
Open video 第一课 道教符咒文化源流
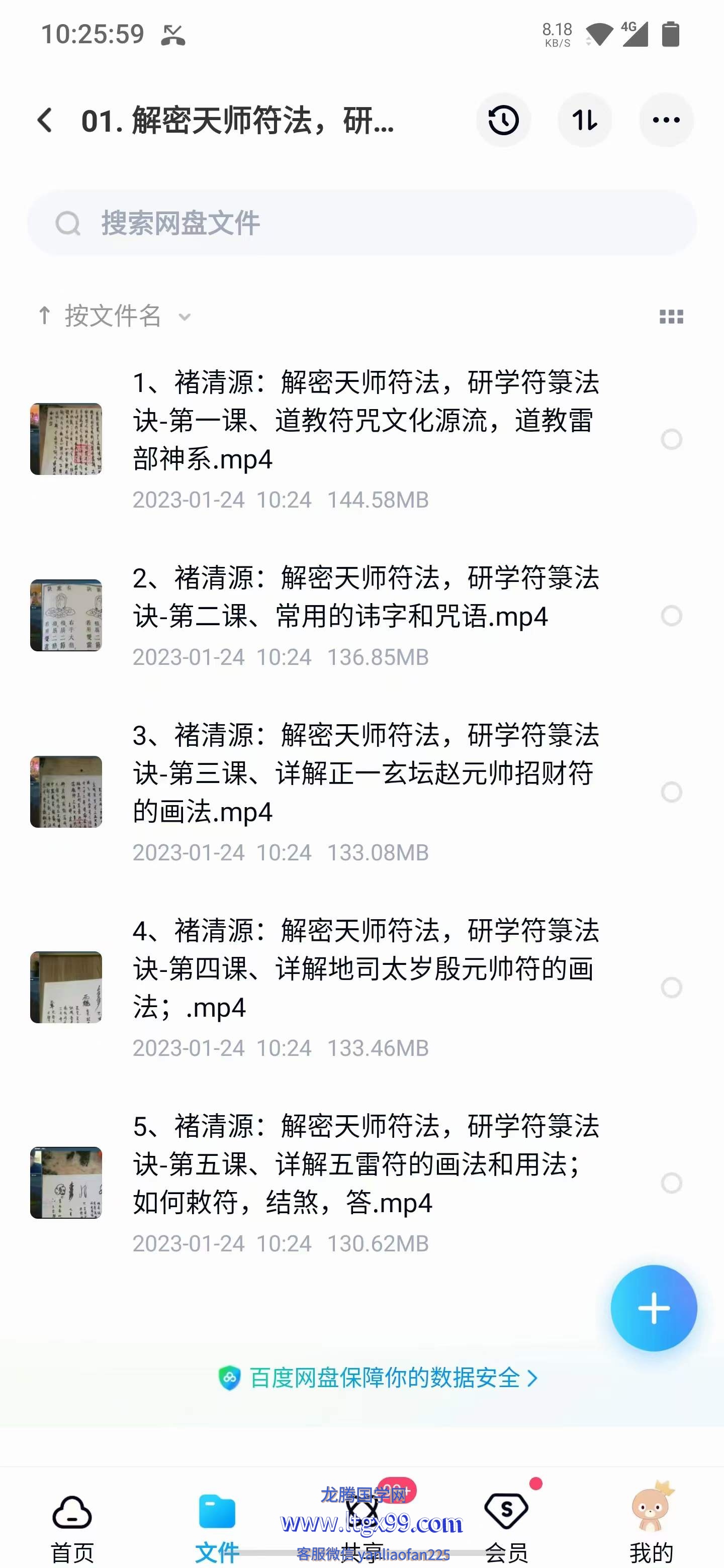pos(366,420)
